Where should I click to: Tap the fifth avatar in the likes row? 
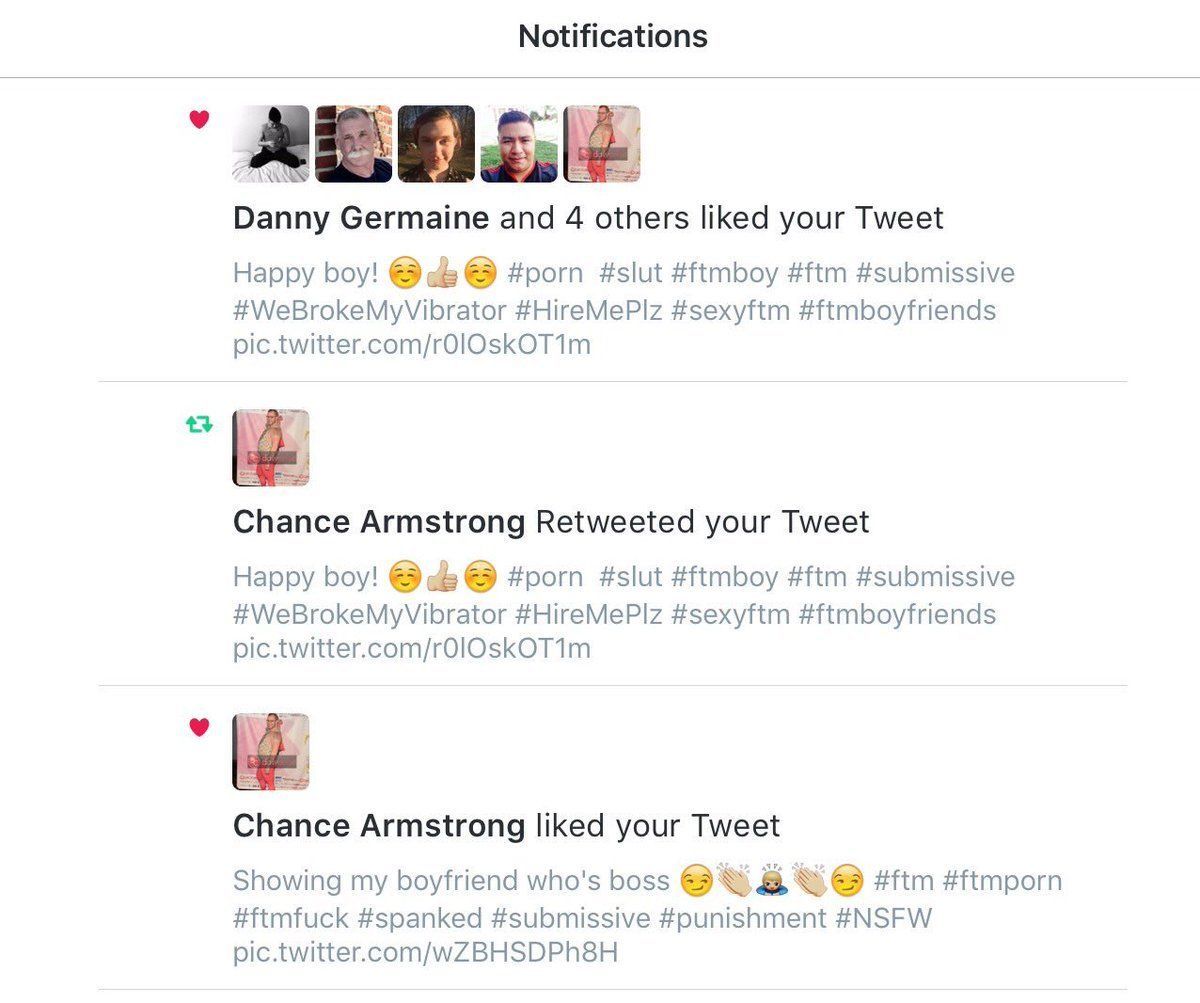pyautogui.click(x=602, y=144)
